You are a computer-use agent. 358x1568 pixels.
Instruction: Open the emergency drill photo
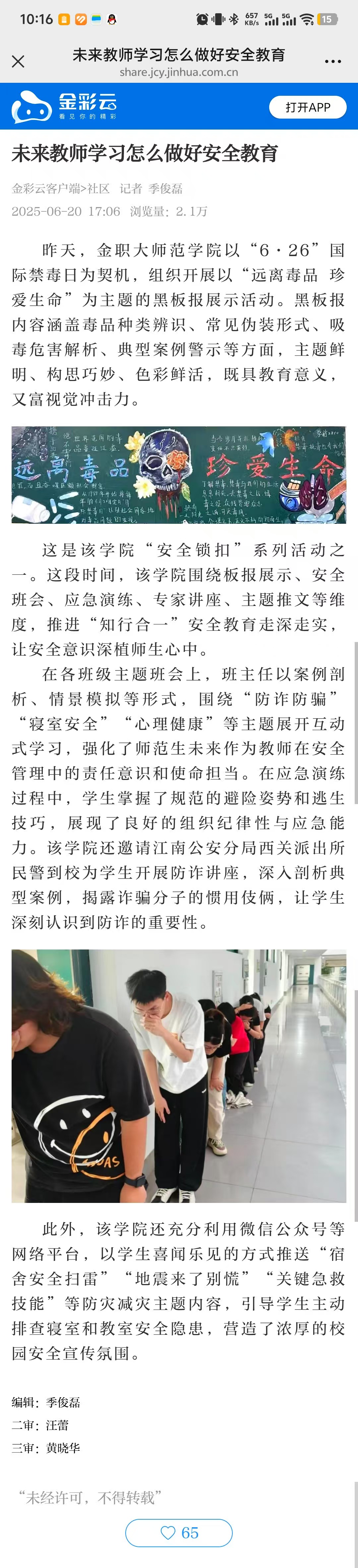coord(179,1076)
